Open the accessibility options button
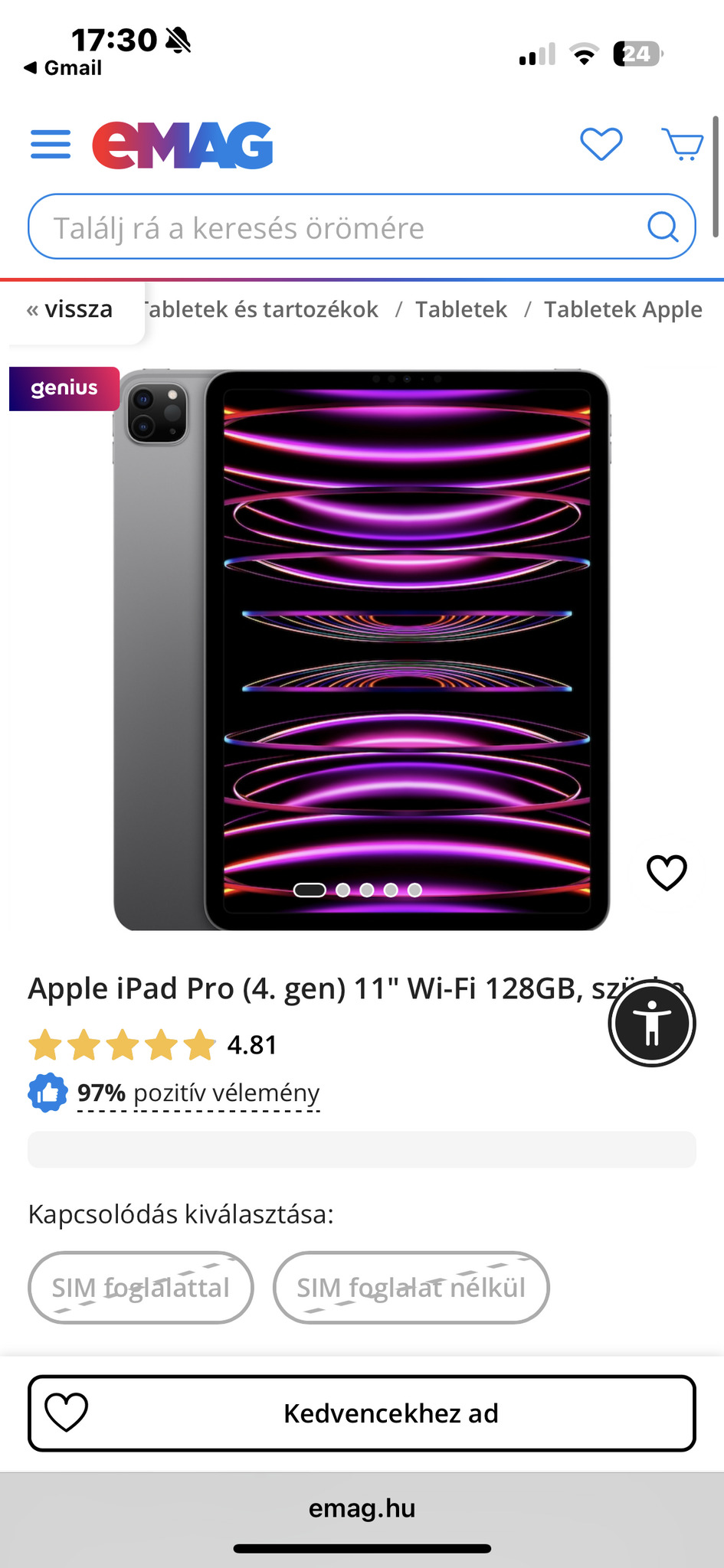724x1568 pixels. point(652,1023)
